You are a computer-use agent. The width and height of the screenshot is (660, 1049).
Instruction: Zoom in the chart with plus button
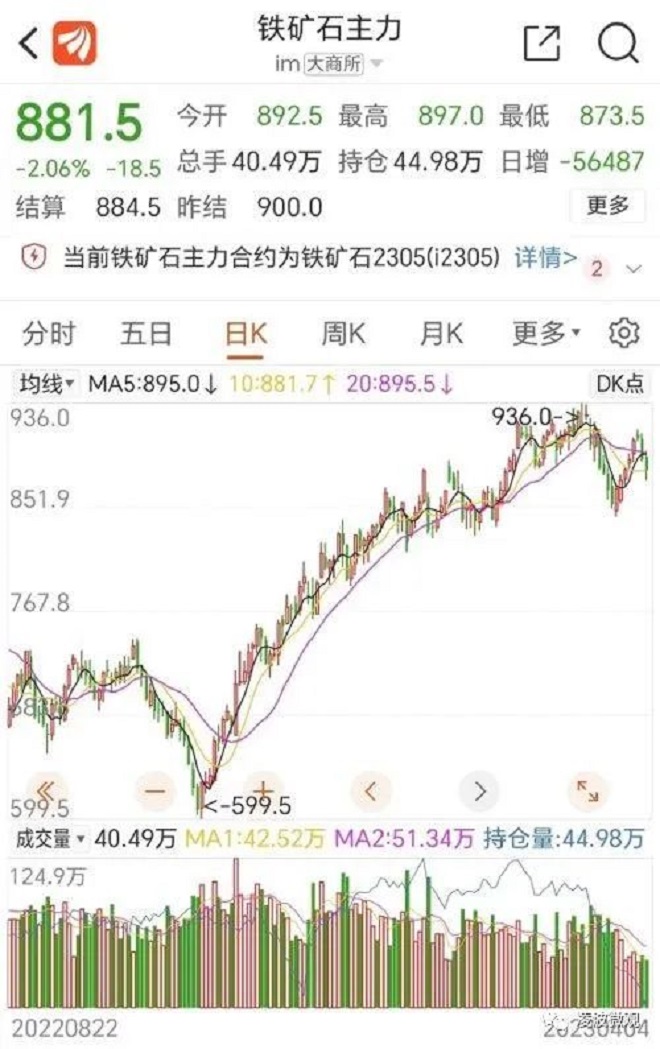click(263, 792)
